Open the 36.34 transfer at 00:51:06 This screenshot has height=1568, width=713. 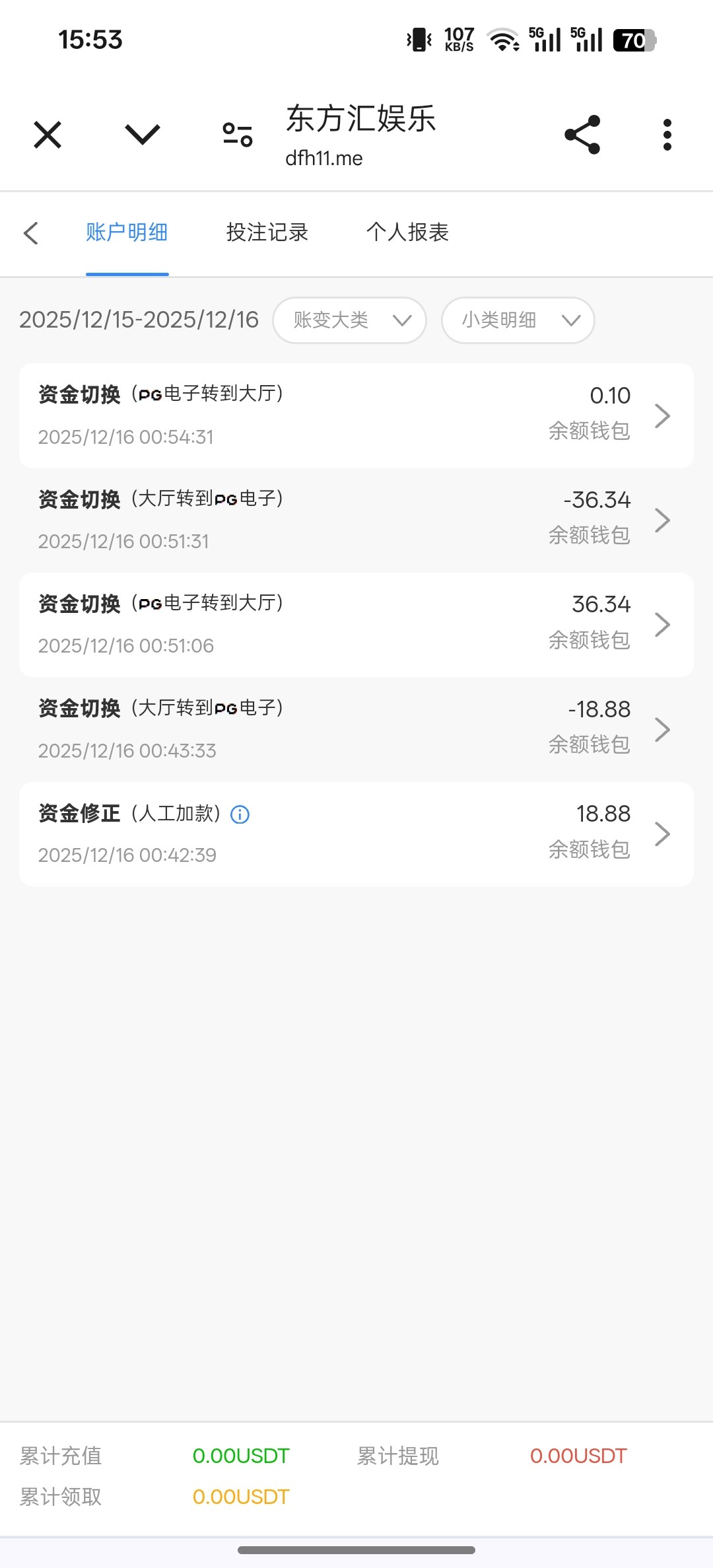click(x=356, y=624)
